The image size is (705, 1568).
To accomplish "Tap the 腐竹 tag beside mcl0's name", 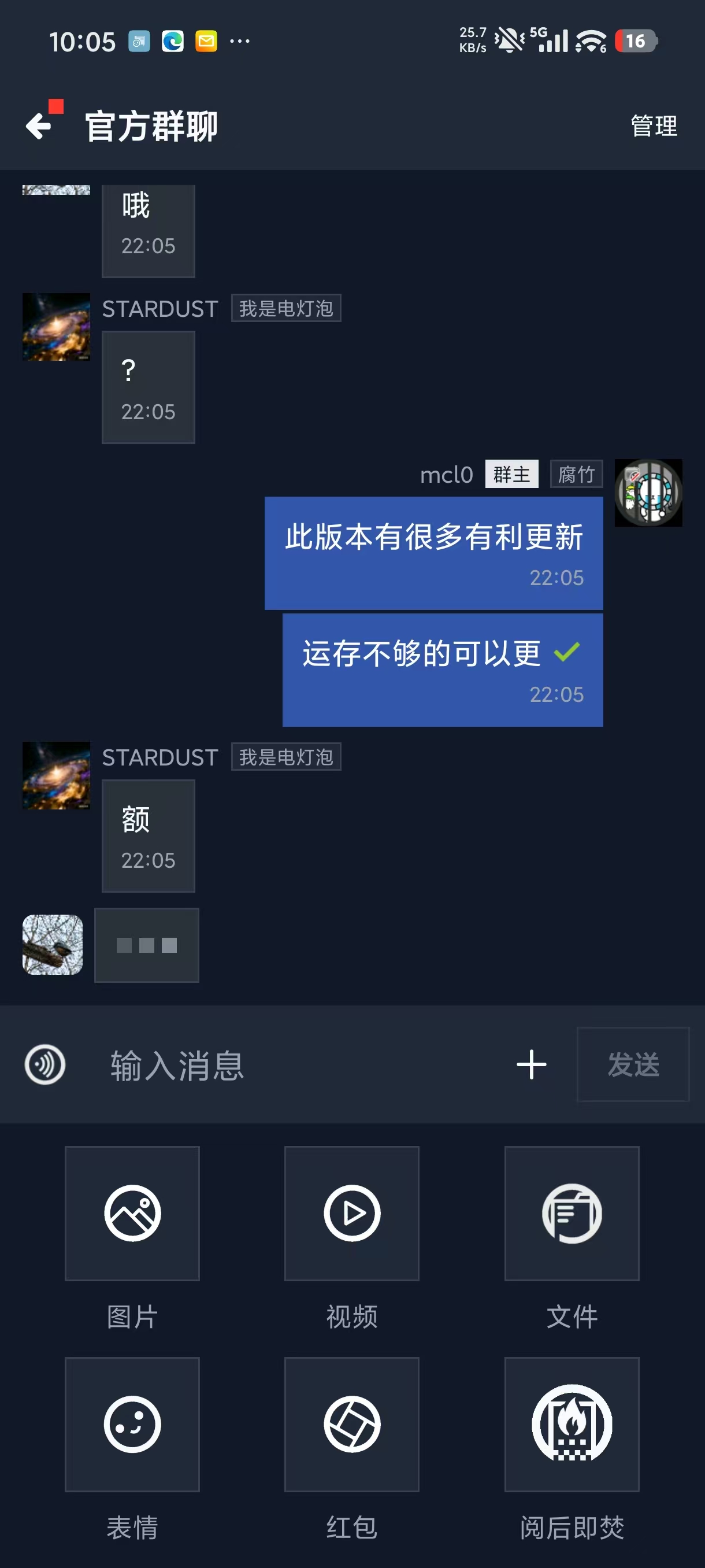I will [x=577, y=474].
